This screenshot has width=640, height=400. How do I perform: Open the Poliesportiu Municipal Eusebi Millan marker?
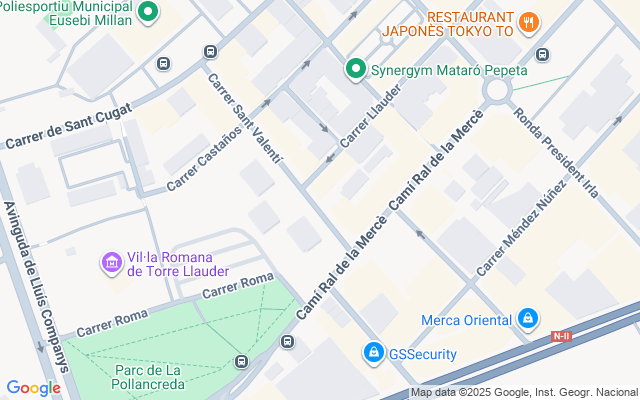148,12
